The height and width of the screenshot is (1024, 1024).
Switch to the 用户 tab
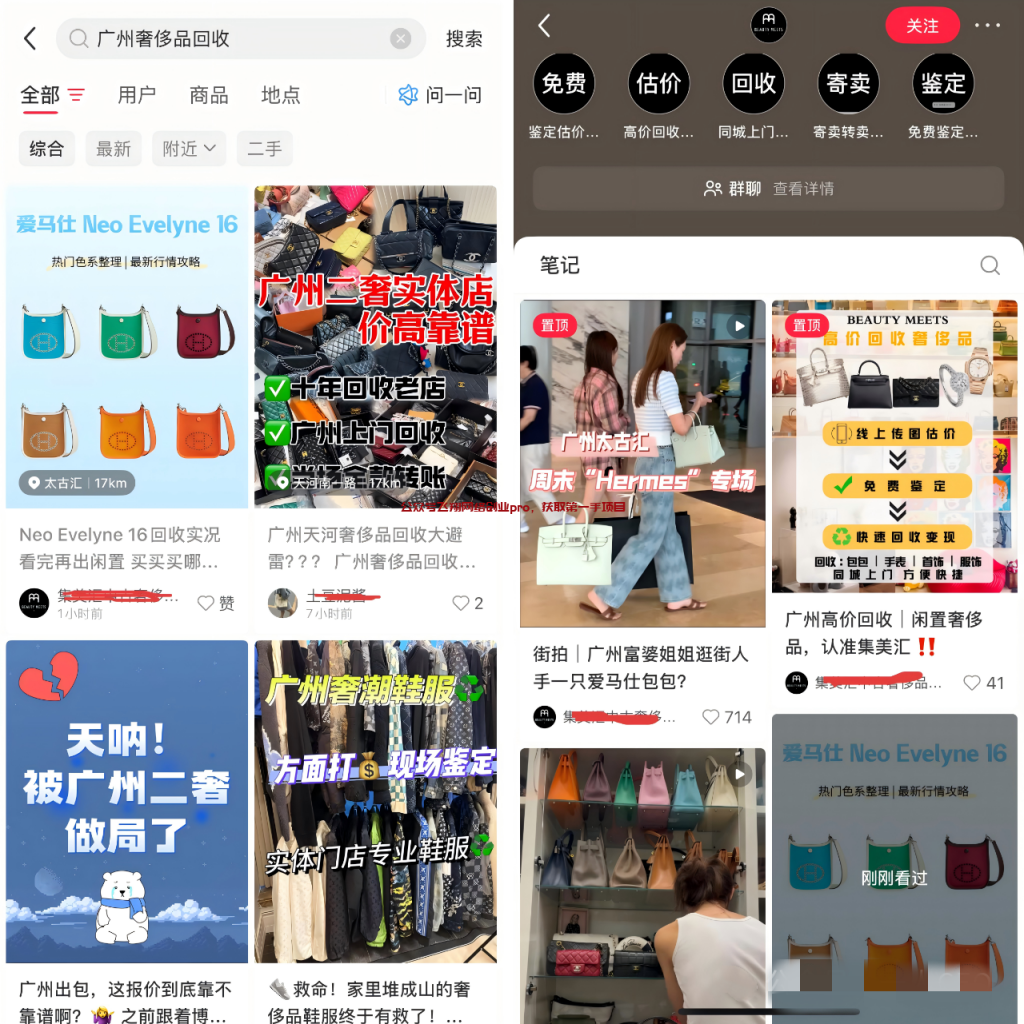click(x=136, y=95)
